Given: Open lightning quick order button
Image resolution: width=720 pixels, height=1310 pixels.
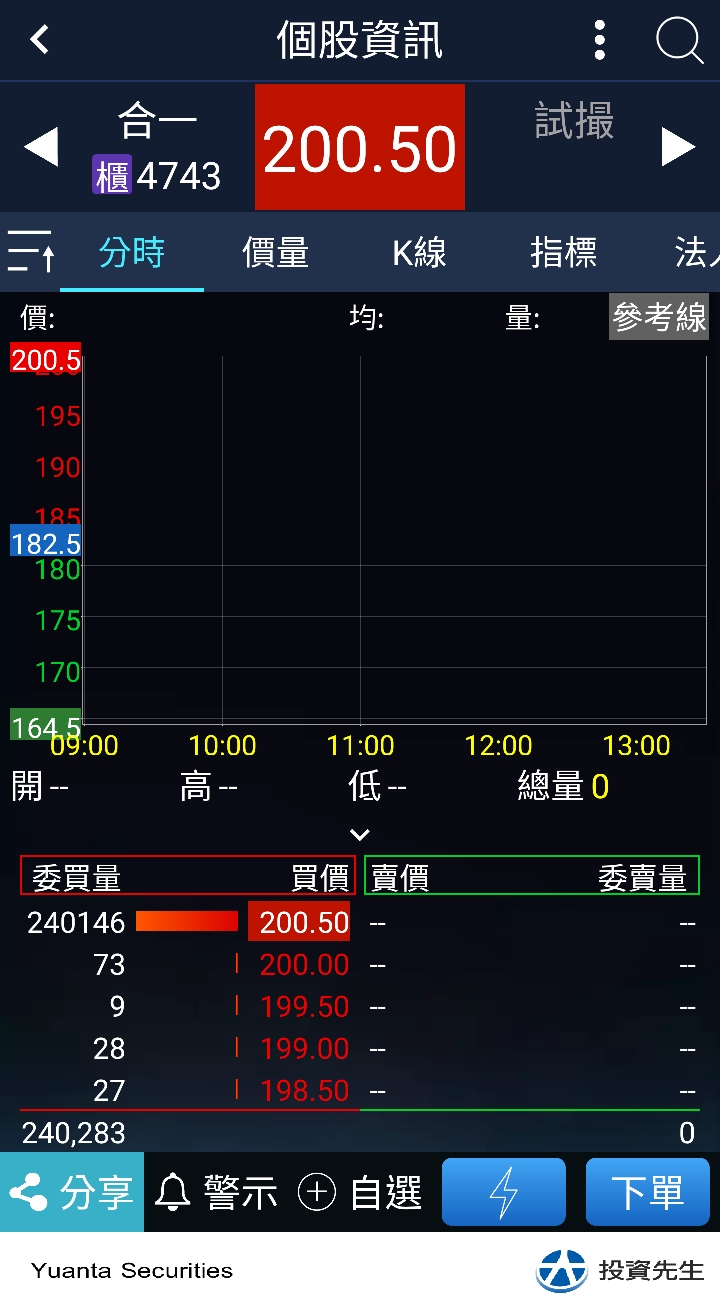Looking at the screenshot, I should click(504, 1192).
